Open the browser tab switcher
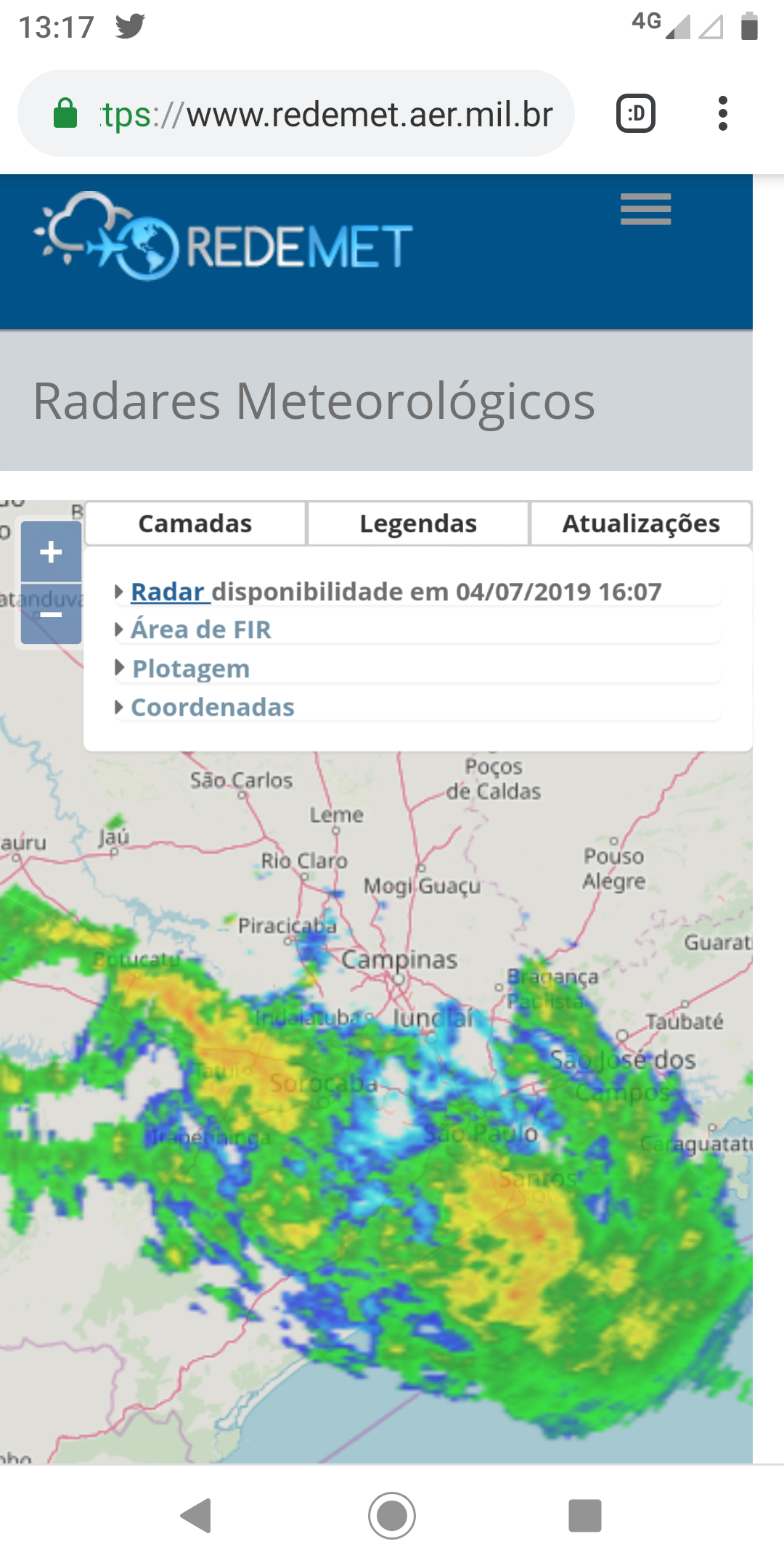 point(636,114)
